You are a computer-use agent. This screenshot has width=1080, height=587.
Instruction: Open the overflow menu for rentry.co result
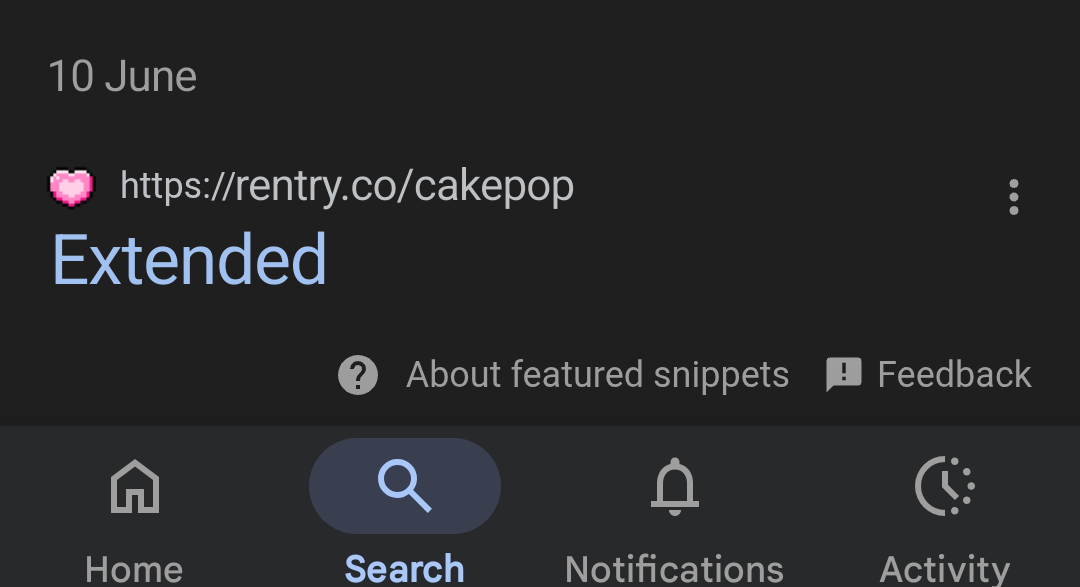(1013, 197)
